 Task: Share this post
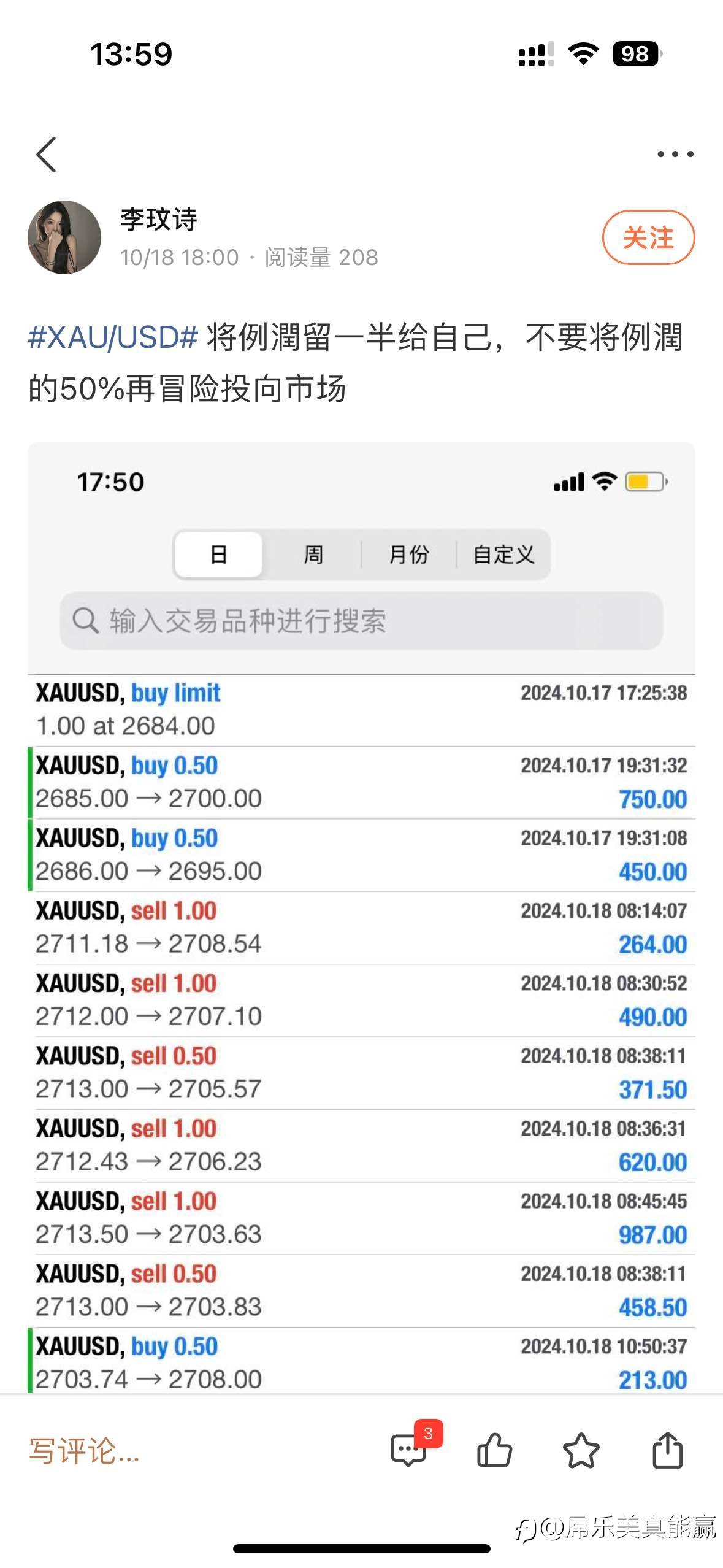667,1451
